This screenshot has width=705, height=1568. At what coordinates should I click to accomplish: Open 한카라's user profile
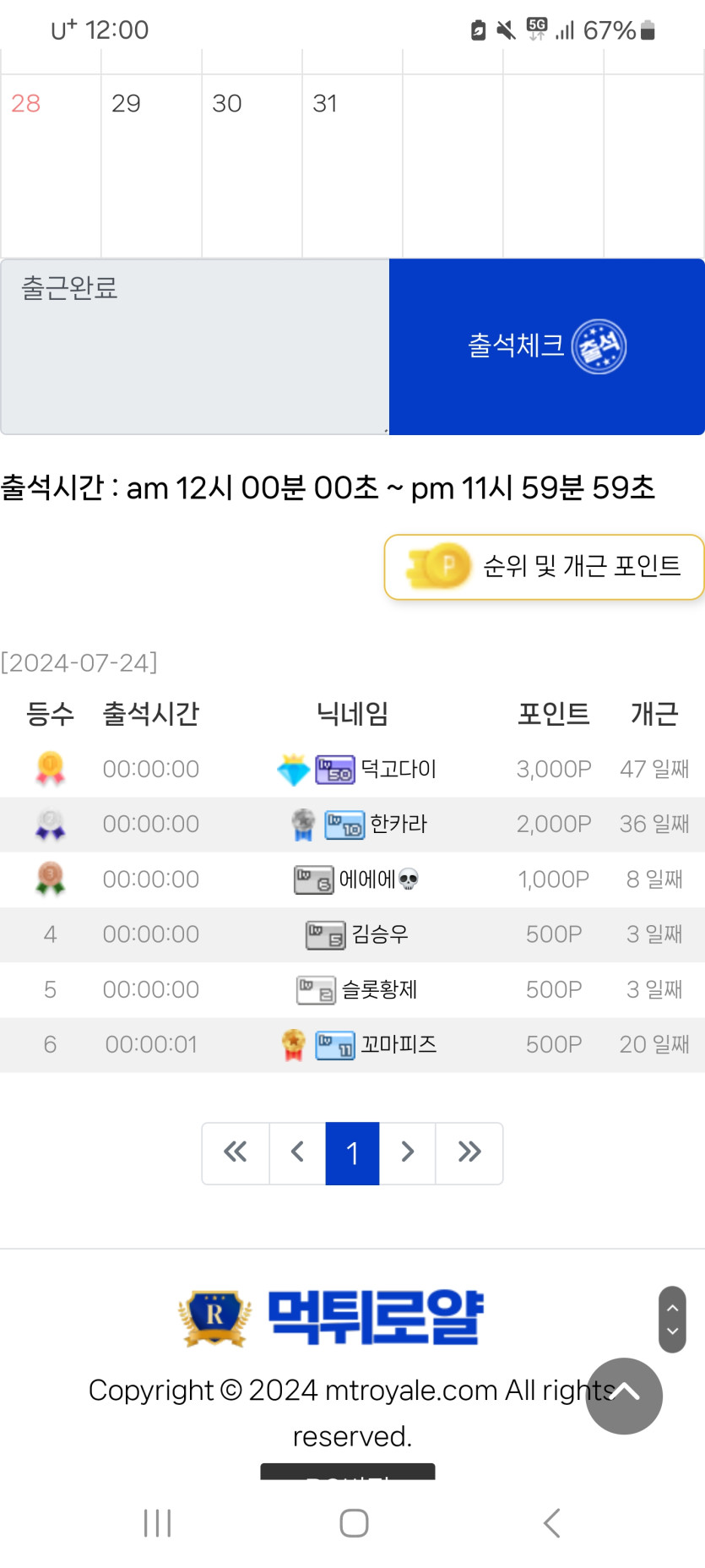point(399,824)
